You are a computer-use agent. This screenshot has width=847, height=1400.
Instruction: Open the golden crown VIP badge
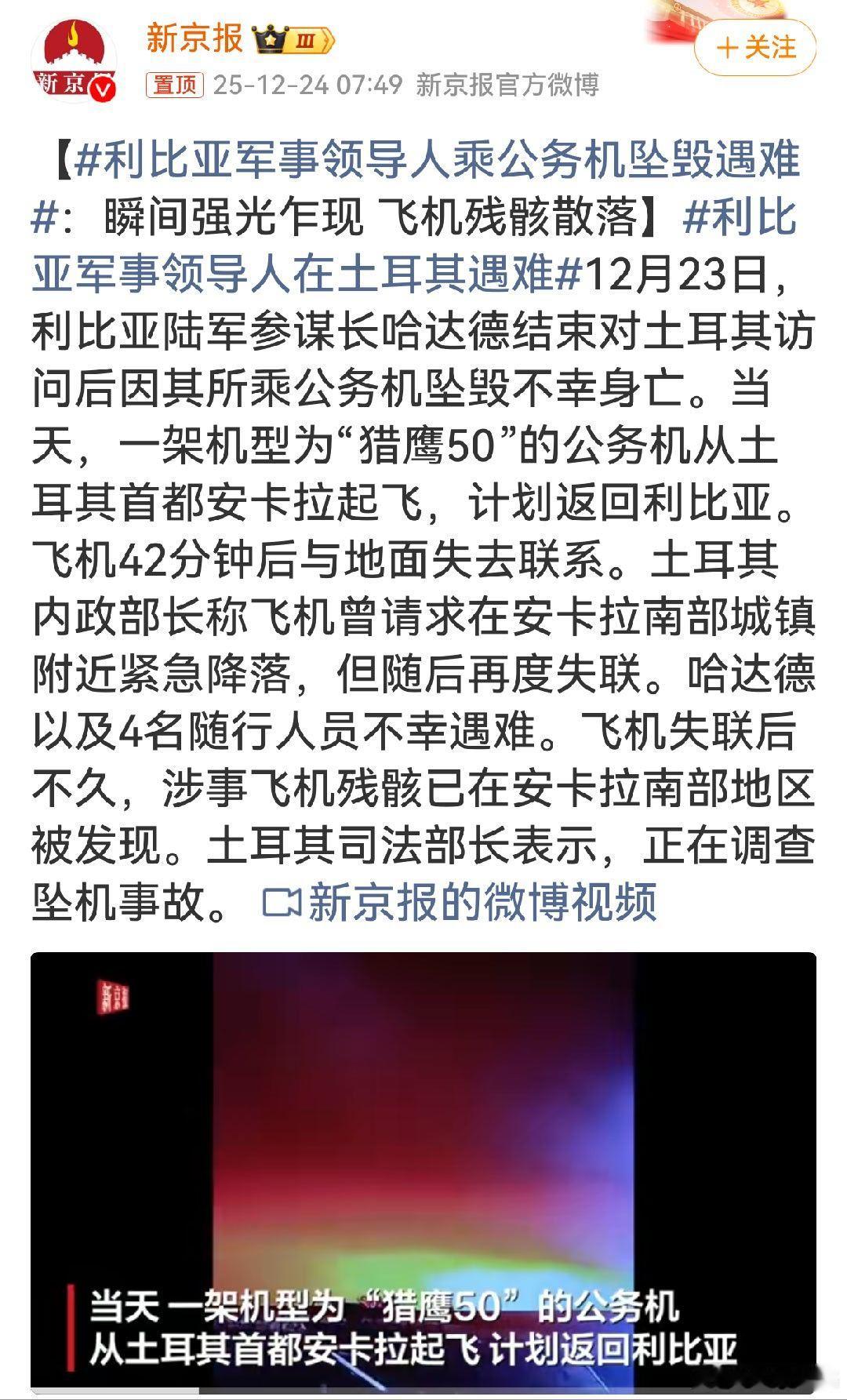pos(271,38)
